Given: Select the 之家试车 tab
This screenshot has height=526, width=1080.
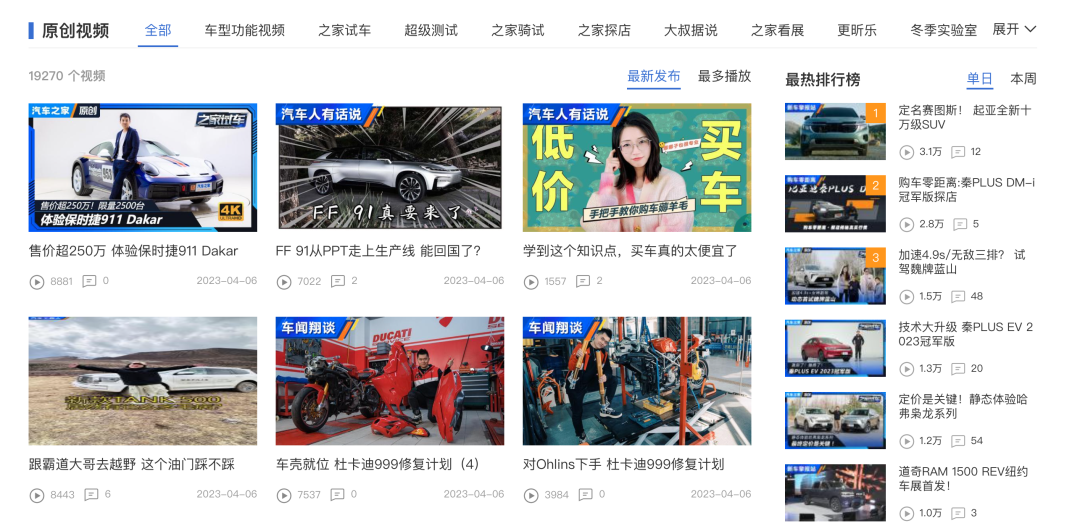Looking at the screenshot, I should [344, 30].
